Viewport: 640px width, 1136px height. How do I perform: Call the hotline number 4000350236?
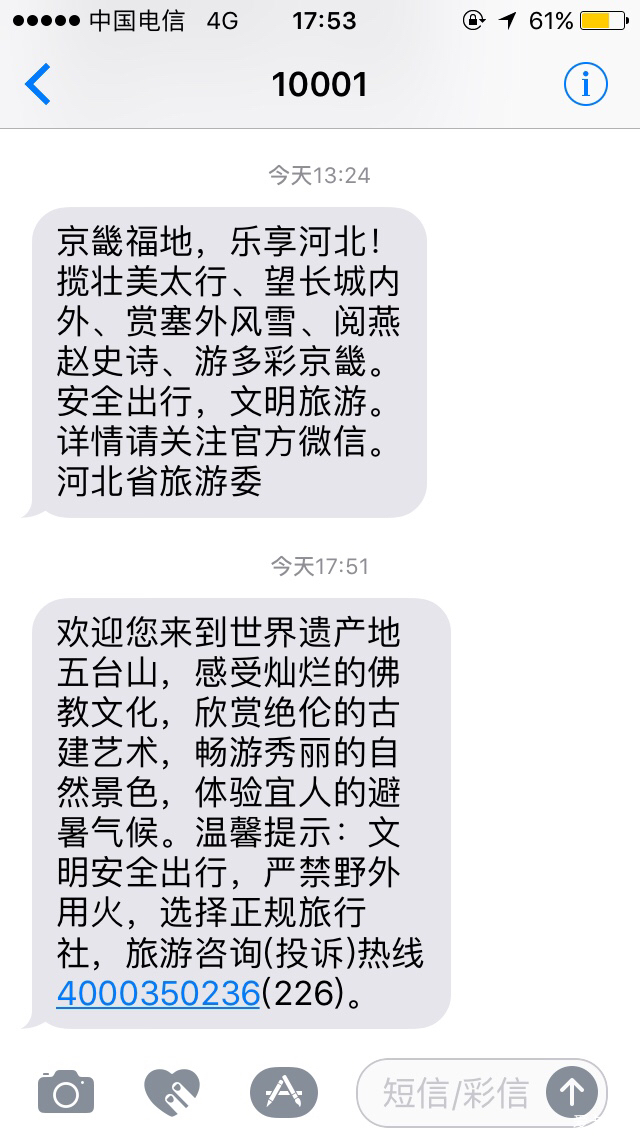click(x=158, y=993)
